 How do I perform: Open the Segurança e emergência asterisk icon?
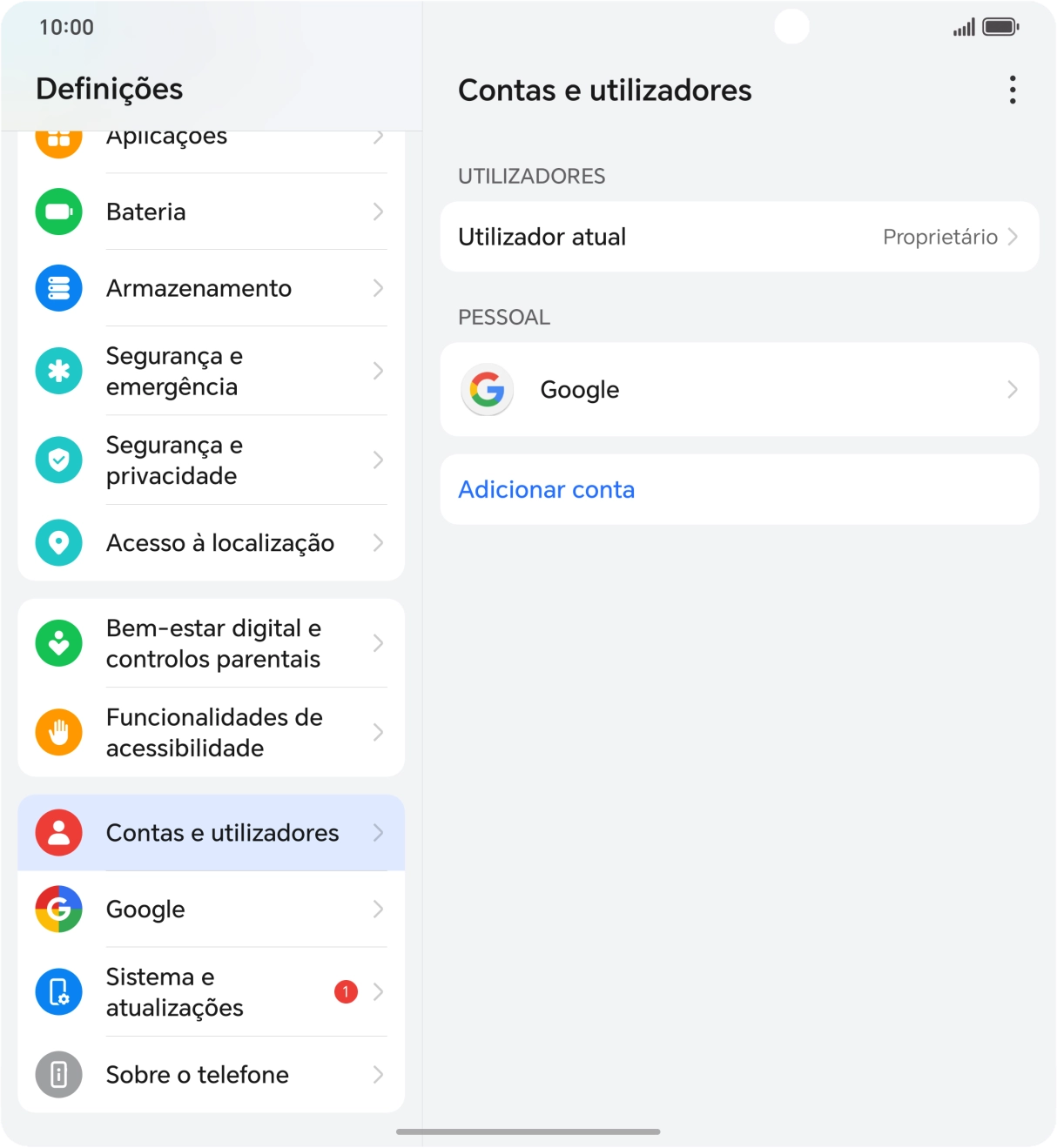(57, 371)
